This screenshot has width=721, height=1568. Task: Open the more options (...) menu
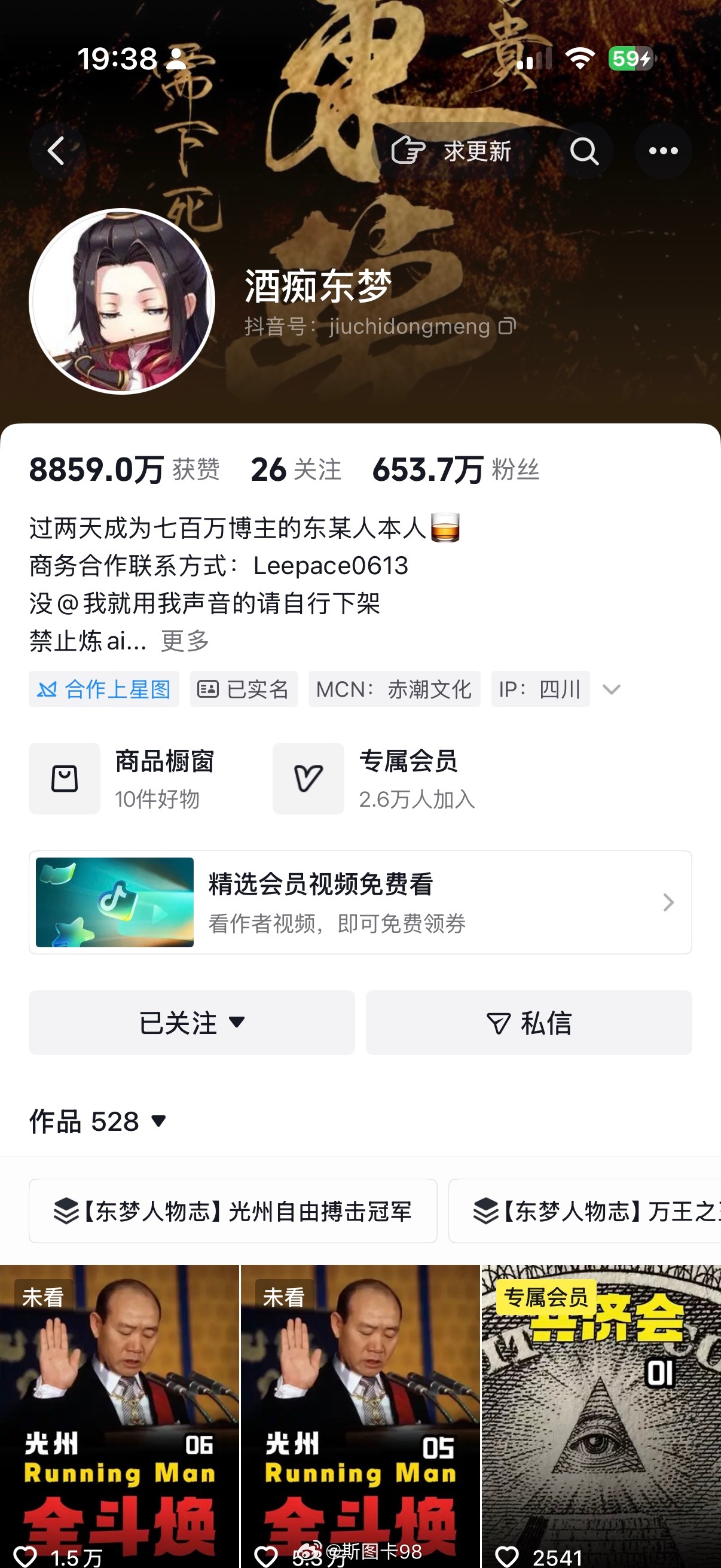(x=664, y=150)
